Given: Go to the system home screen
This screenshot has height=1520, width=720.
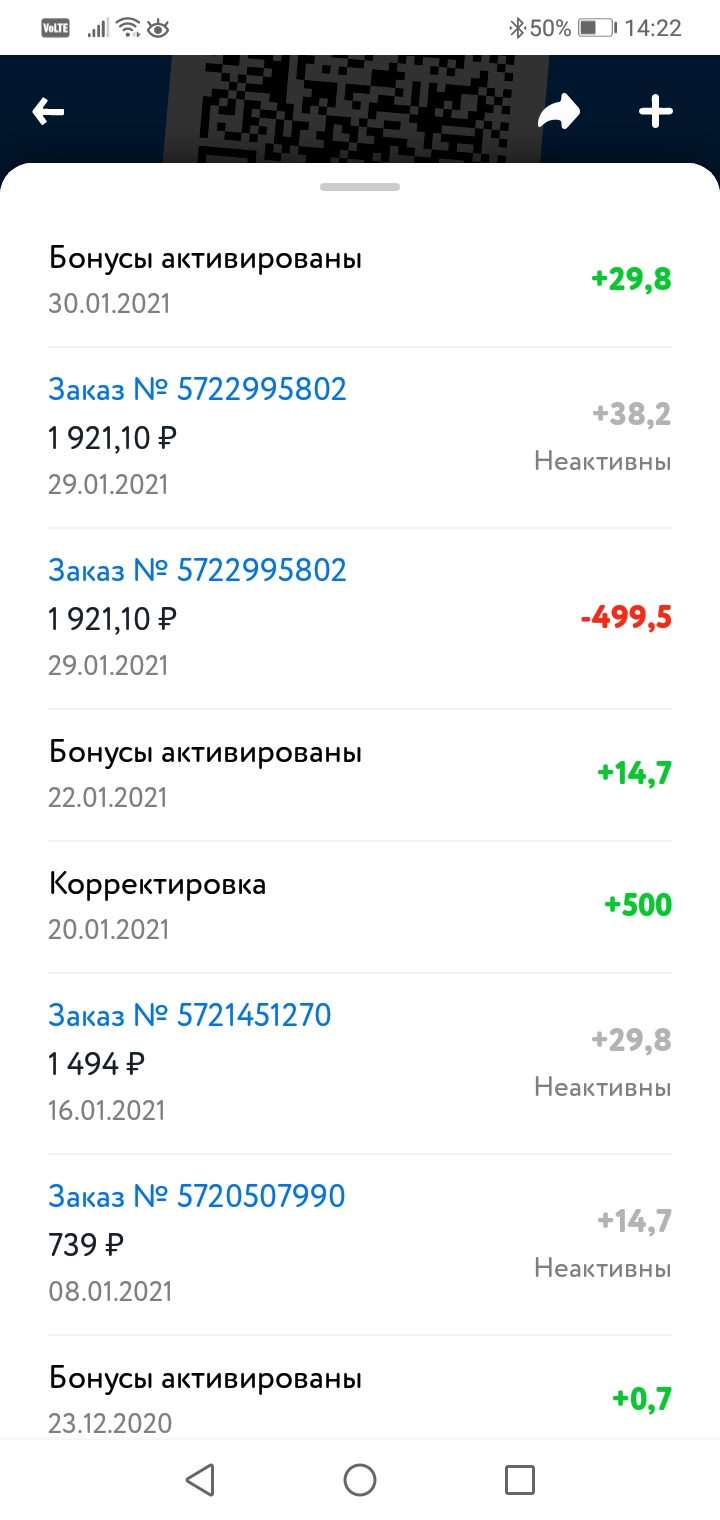Looking at the screenshot, I should pyautogui.click(x=360, y=1480).
